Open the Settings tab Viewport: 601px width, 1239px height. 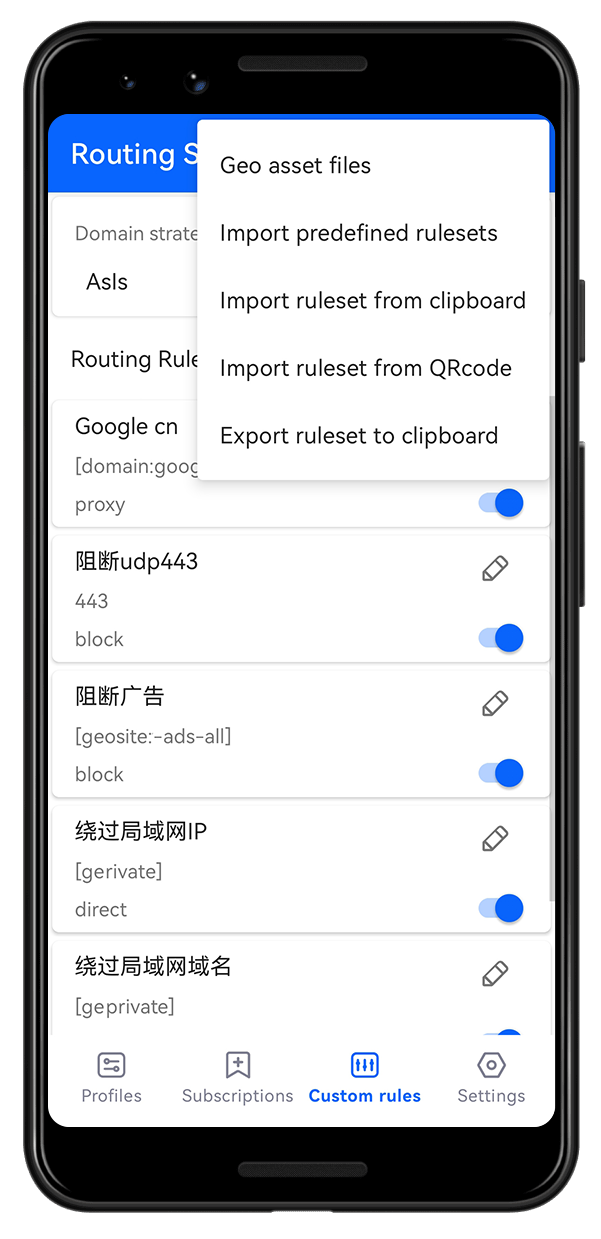tap(491, 1077)
